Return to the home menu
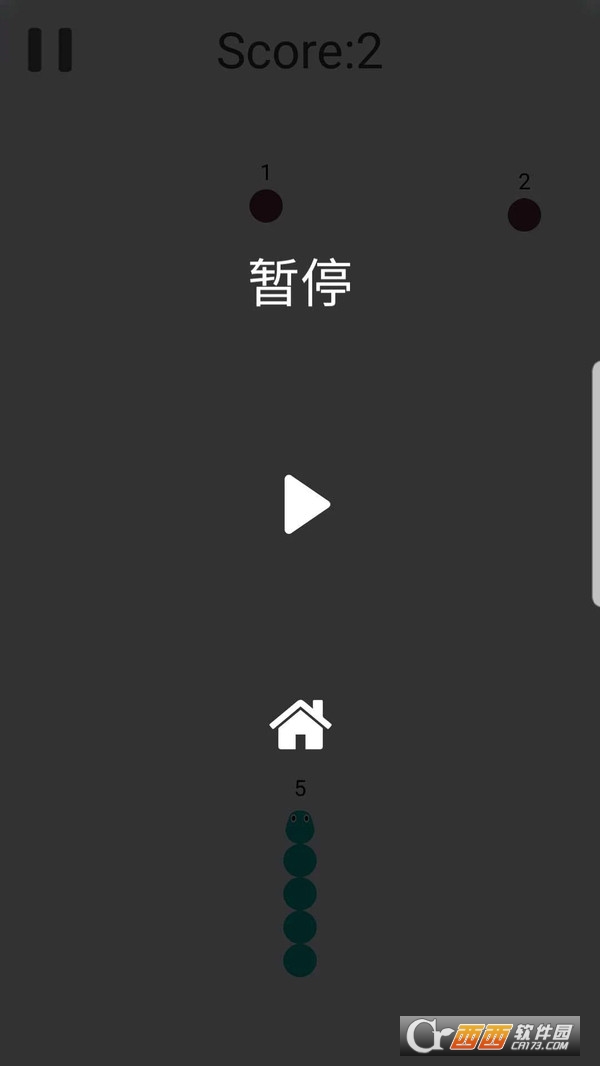 coord(300,725)
